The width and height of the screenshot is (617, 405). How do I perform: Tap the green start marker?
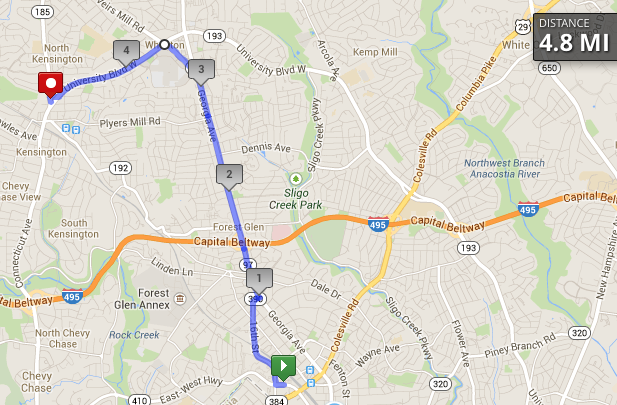284,367
